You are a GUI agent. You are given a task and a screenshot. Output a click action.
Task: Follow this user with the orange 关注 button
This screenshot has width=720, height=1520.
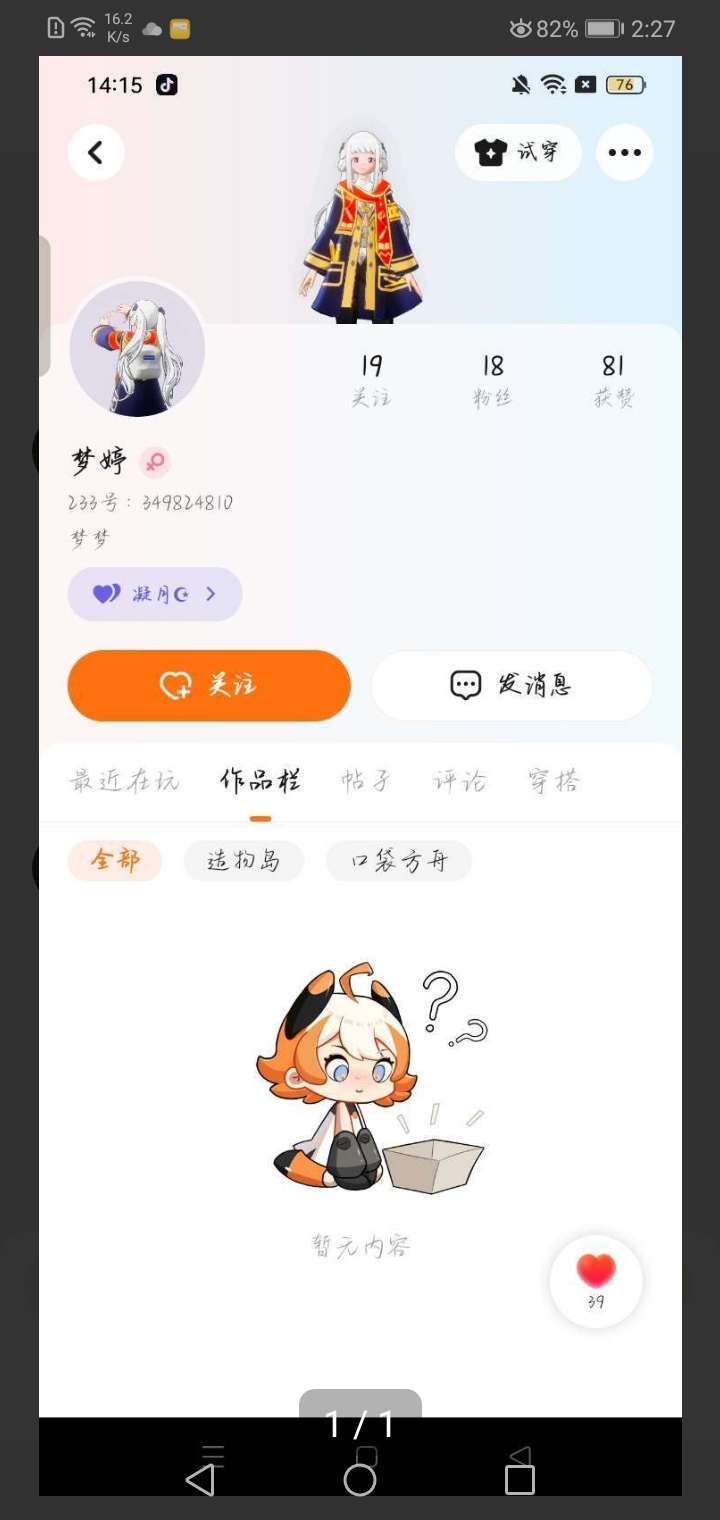pyautogui.click(x=209, y=685)
